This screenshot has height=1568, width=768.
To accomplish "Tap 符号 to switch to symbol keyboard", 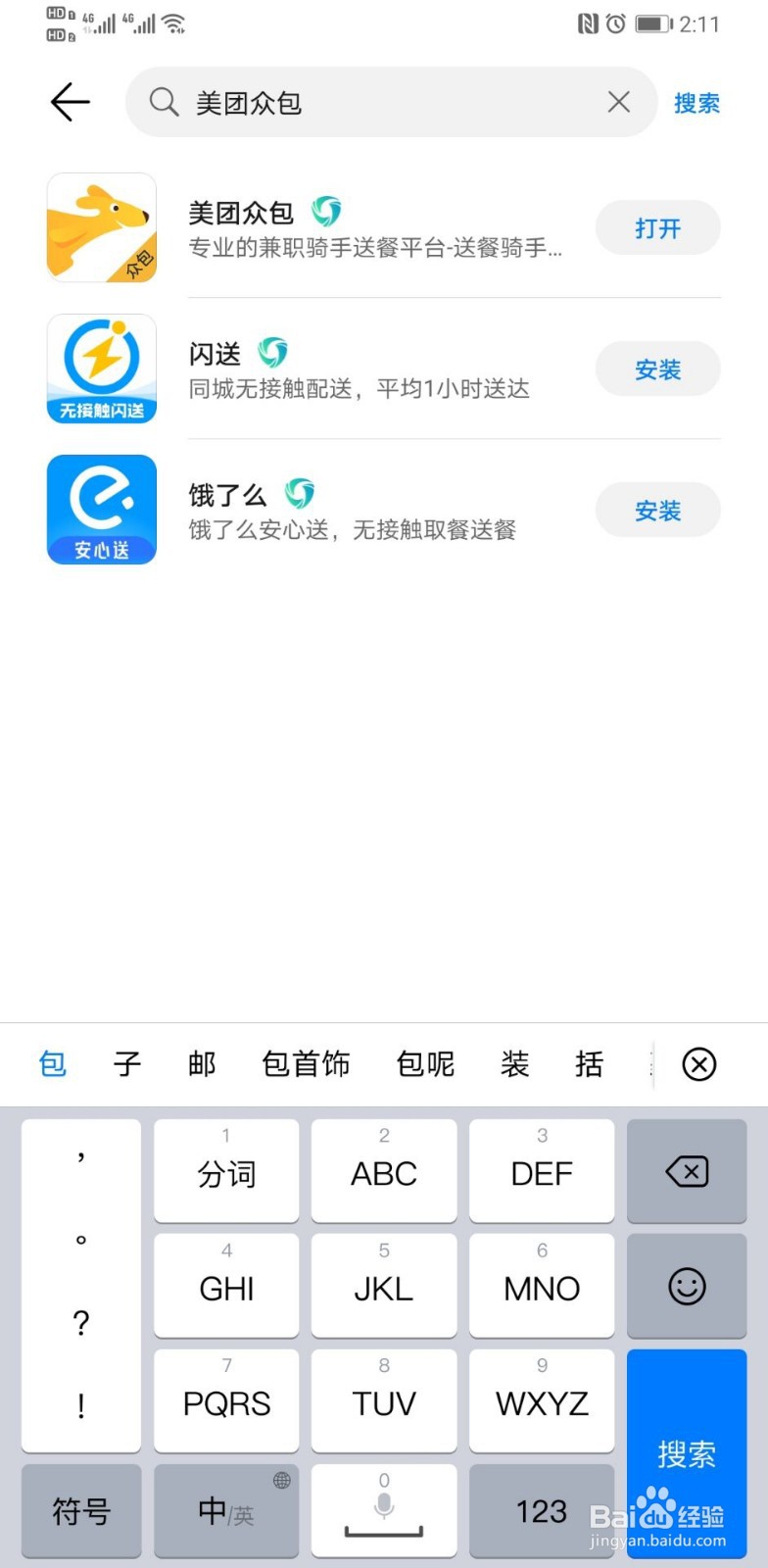I will click(x=80, y=1511).
